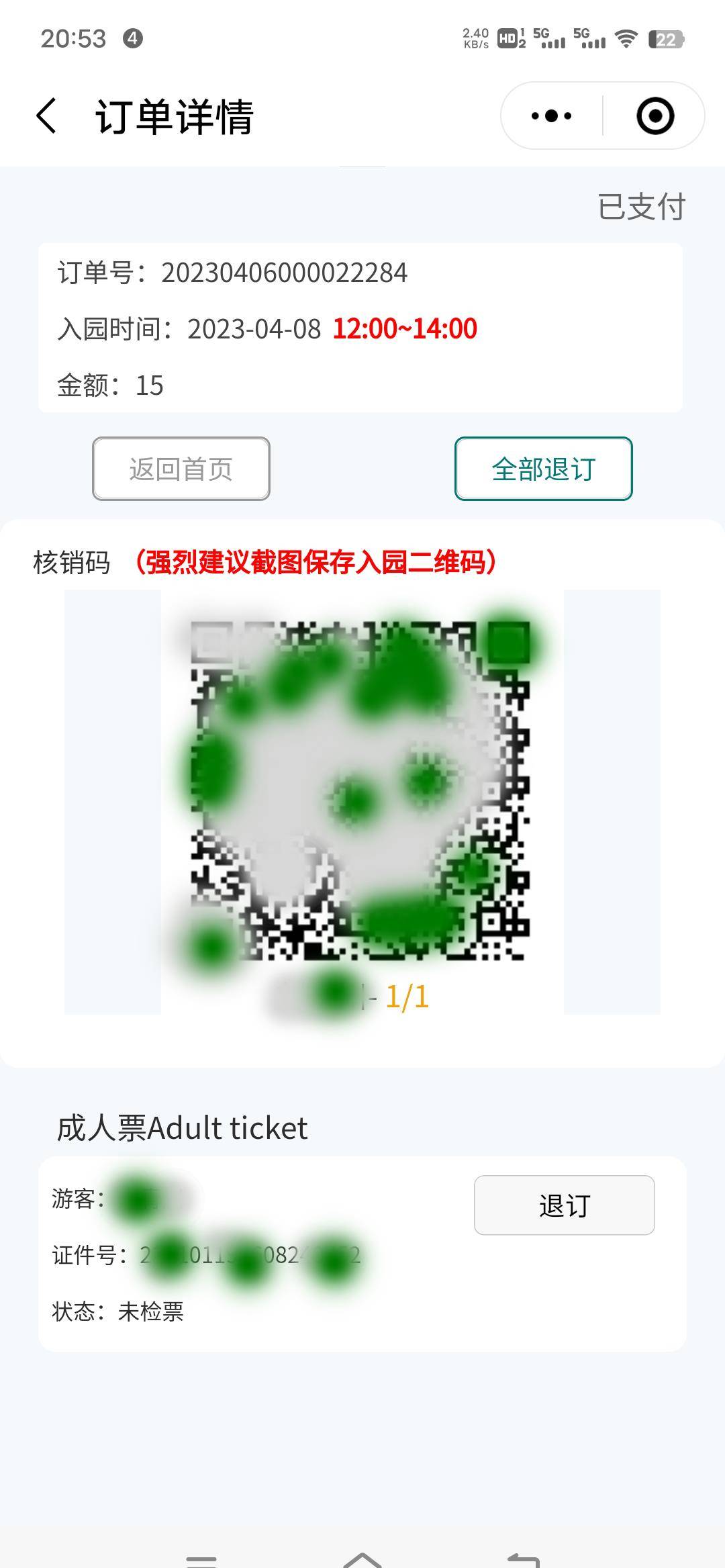This screenshot has width=725, height=1568.
Task: Tap 退订 for the adult ticket
Action: point(565,1205)
